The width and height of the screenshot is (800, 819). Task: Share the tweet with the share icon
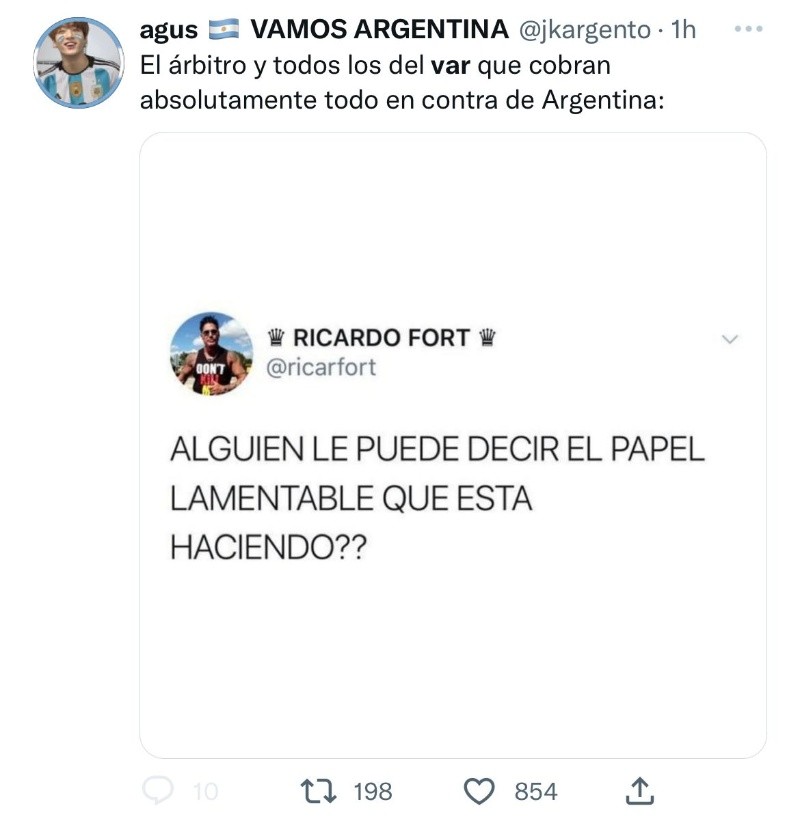(639, 791)
